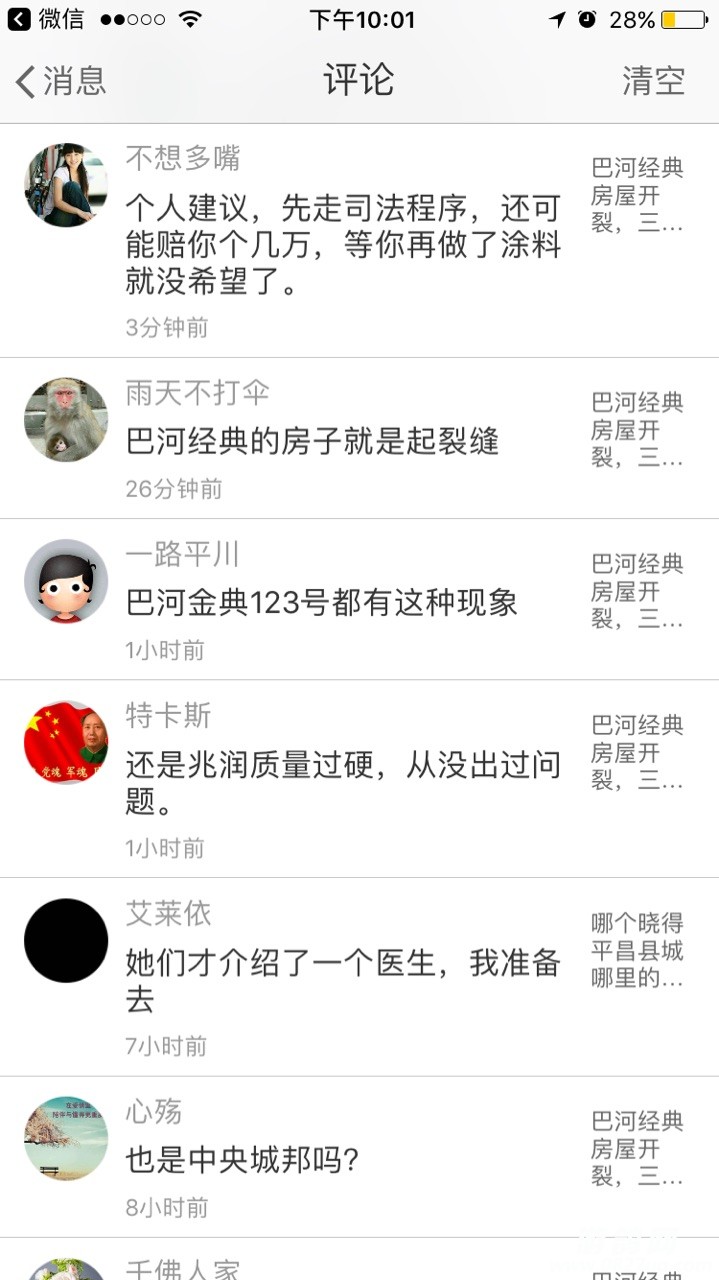Open the post preview beside 艾莱依's comment
This screenshot has width=719, height=1280.
click(x=637, y=950)
